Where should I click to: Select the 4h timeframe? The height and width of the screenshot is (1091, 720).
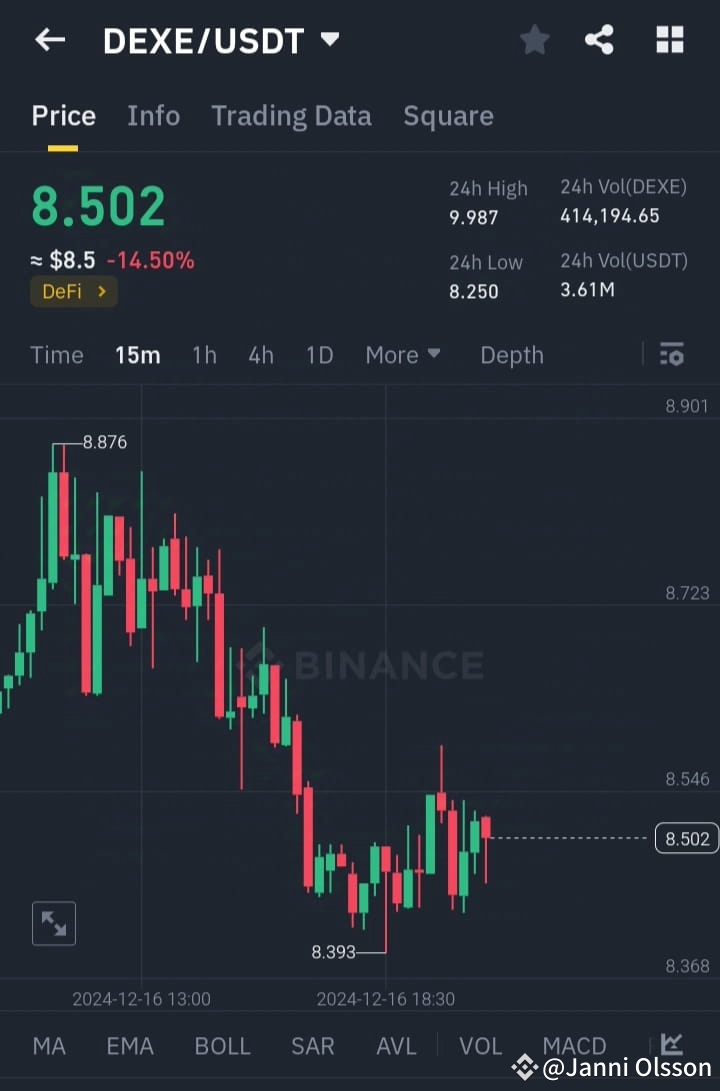click(x=260, y=354)
